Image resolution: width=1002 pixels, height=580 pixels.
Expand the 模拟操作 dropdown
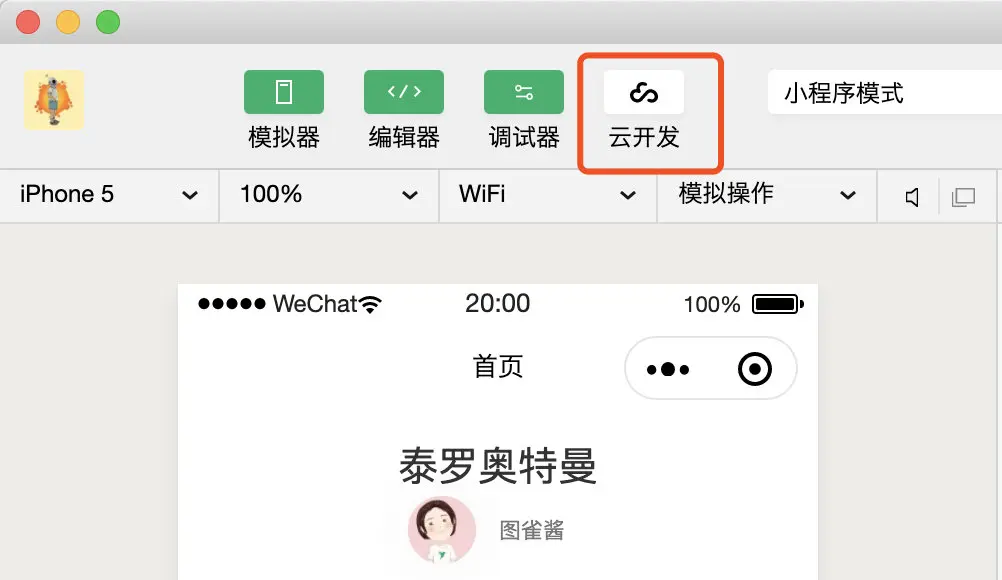tap(766, 195)
